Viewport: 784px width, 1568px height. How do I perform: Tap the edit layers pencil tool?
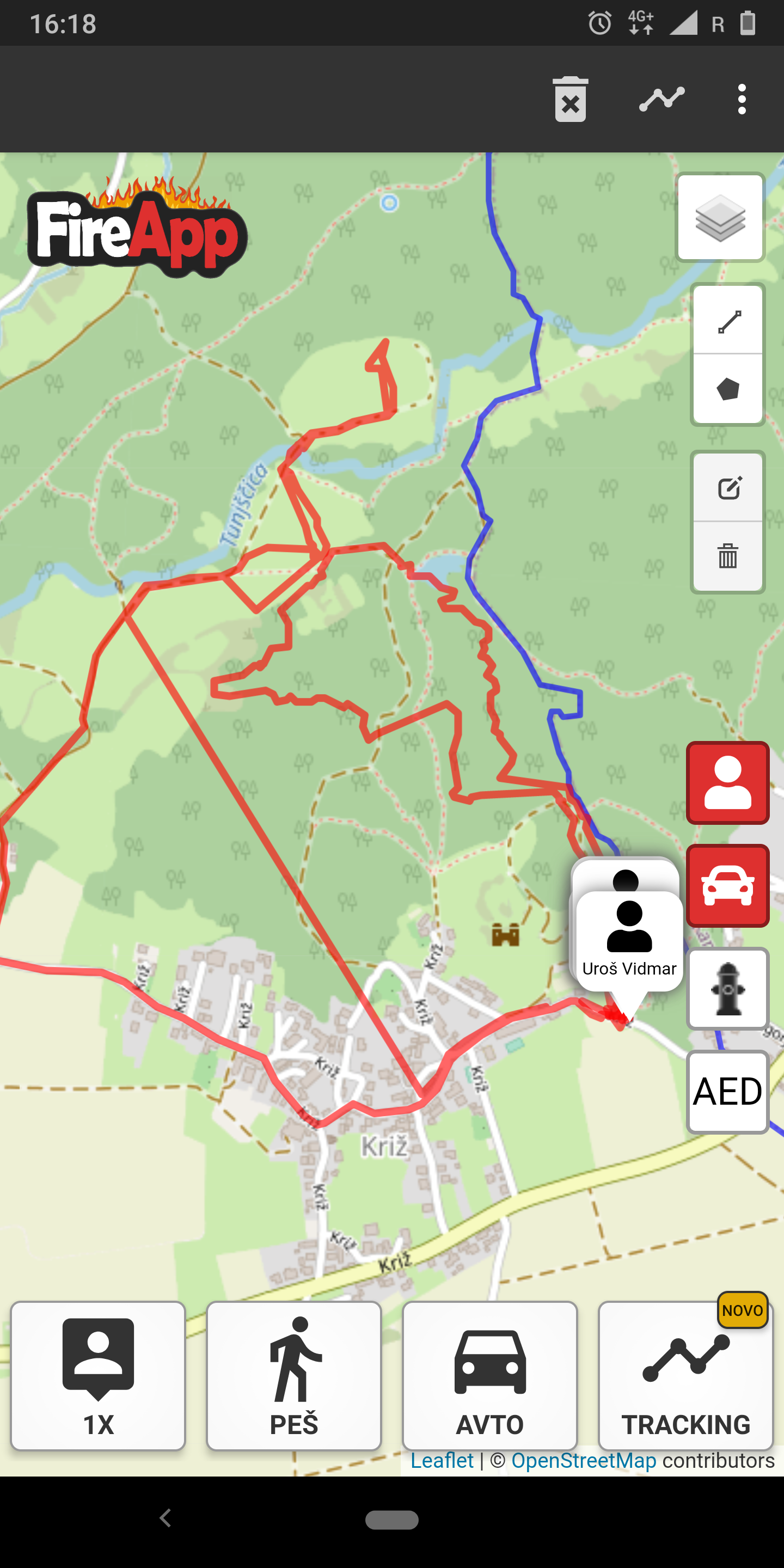pos(728,488)
